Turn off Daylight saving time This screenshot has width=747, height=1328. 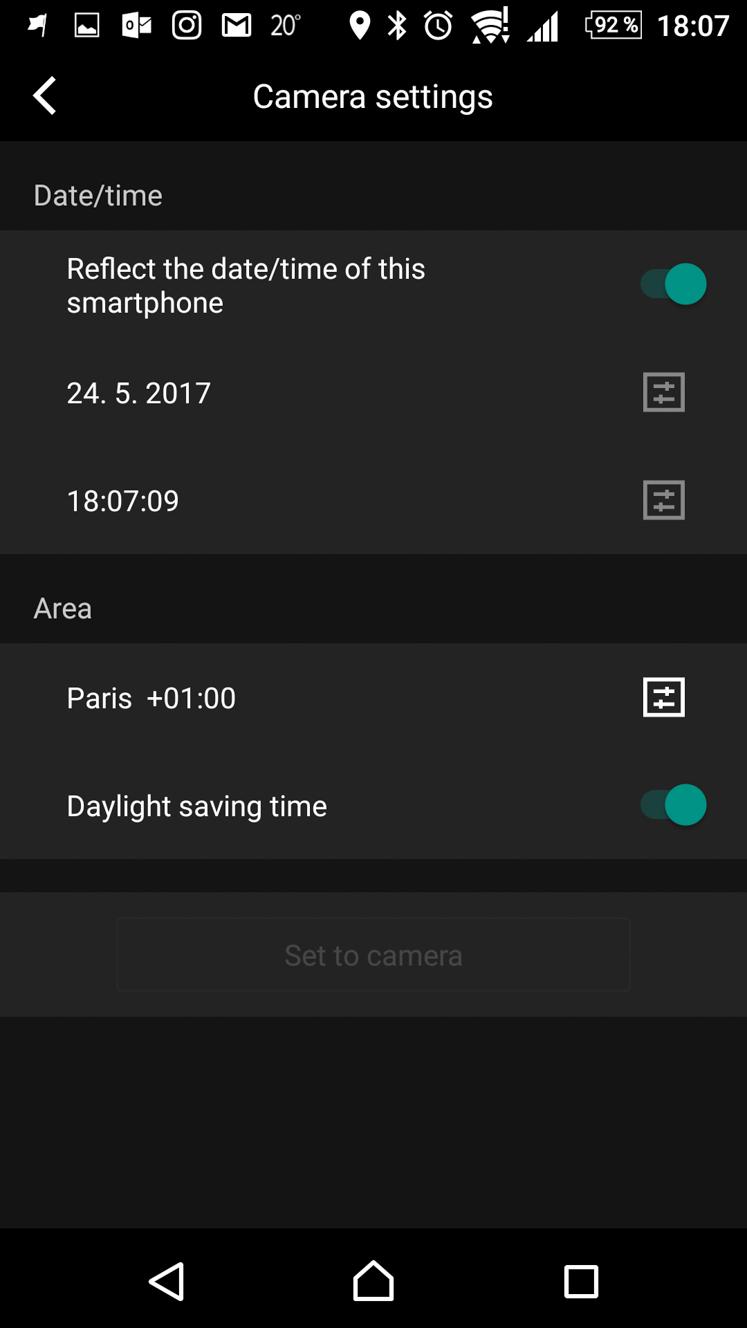click(x=673, y=805)
